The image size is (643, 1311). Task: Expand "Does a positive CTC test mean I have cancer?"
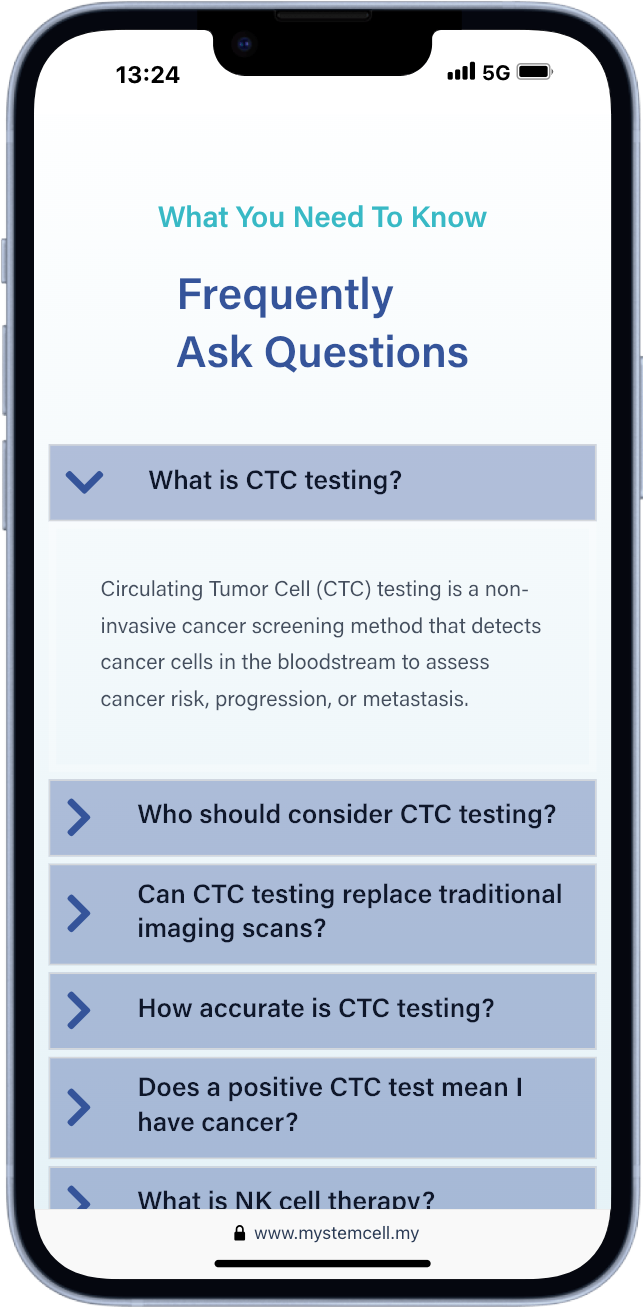pyautogui.click(x=322, y=1107)
